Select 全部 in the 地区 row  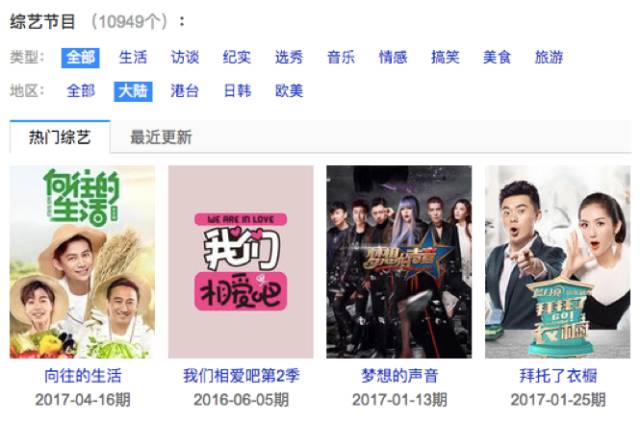[81, 91]
